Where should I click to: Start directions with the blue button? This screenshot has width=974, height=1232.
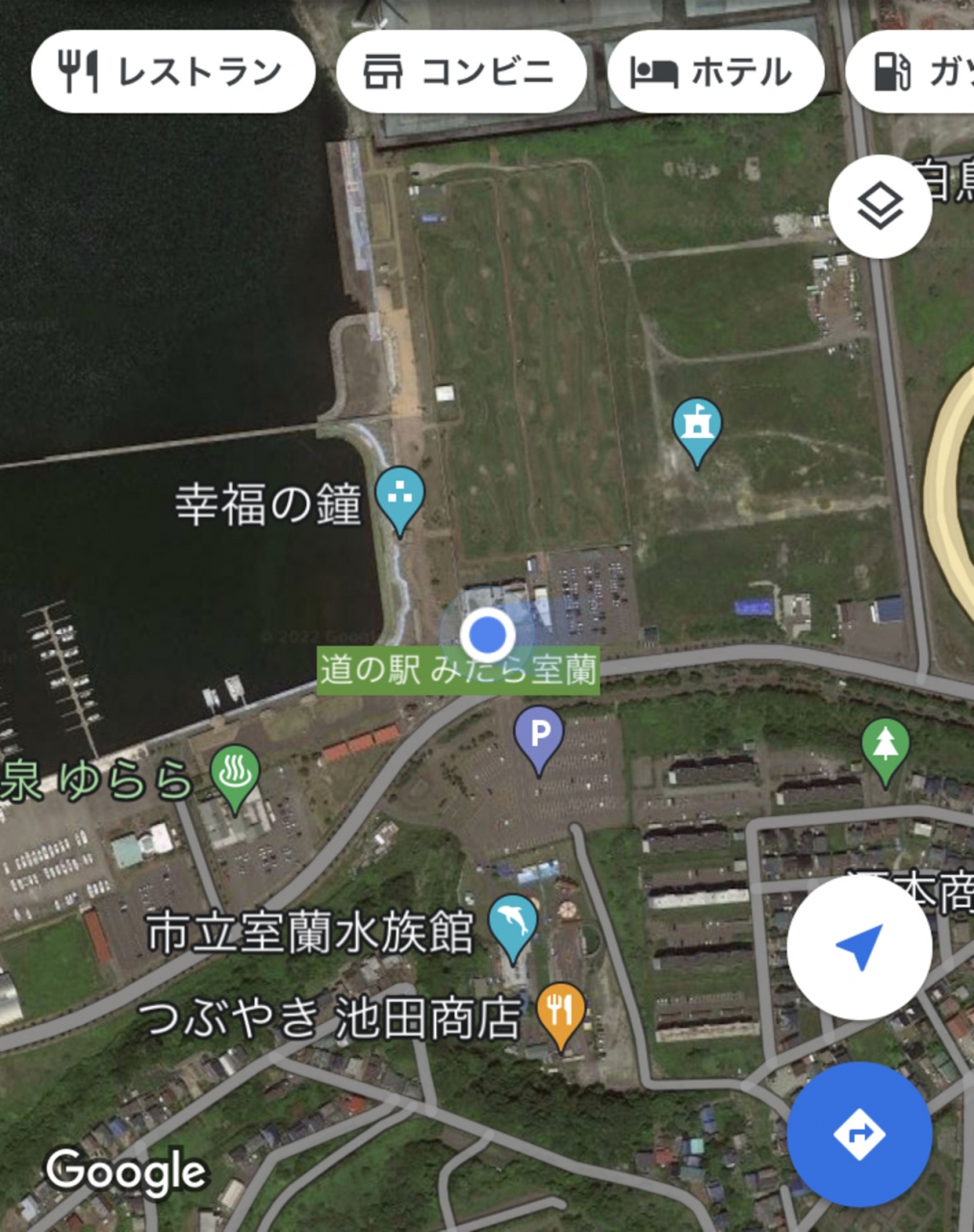[x=859, y=1134]
